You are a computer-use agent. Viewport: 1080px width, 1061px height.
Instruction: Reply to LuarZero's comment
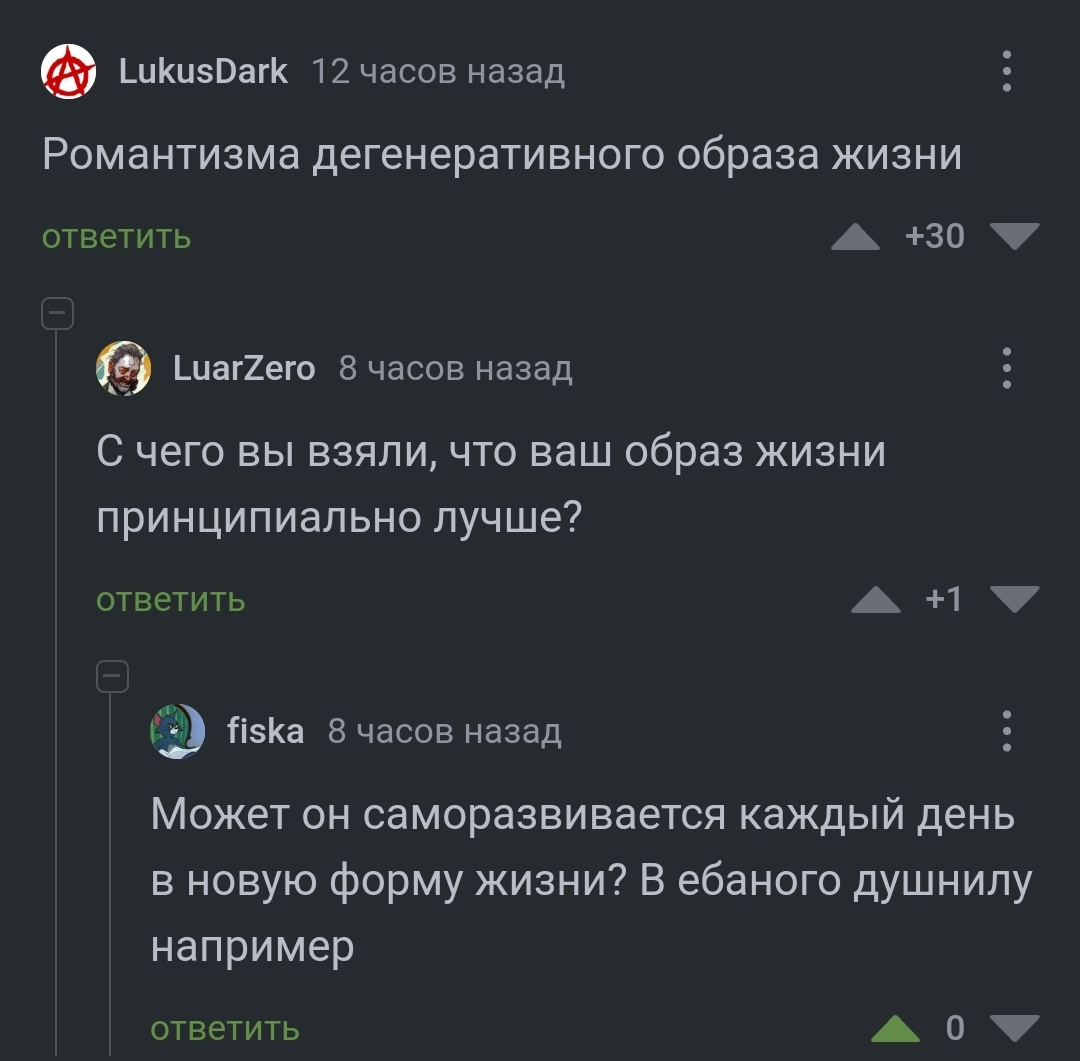coord(171,600)
